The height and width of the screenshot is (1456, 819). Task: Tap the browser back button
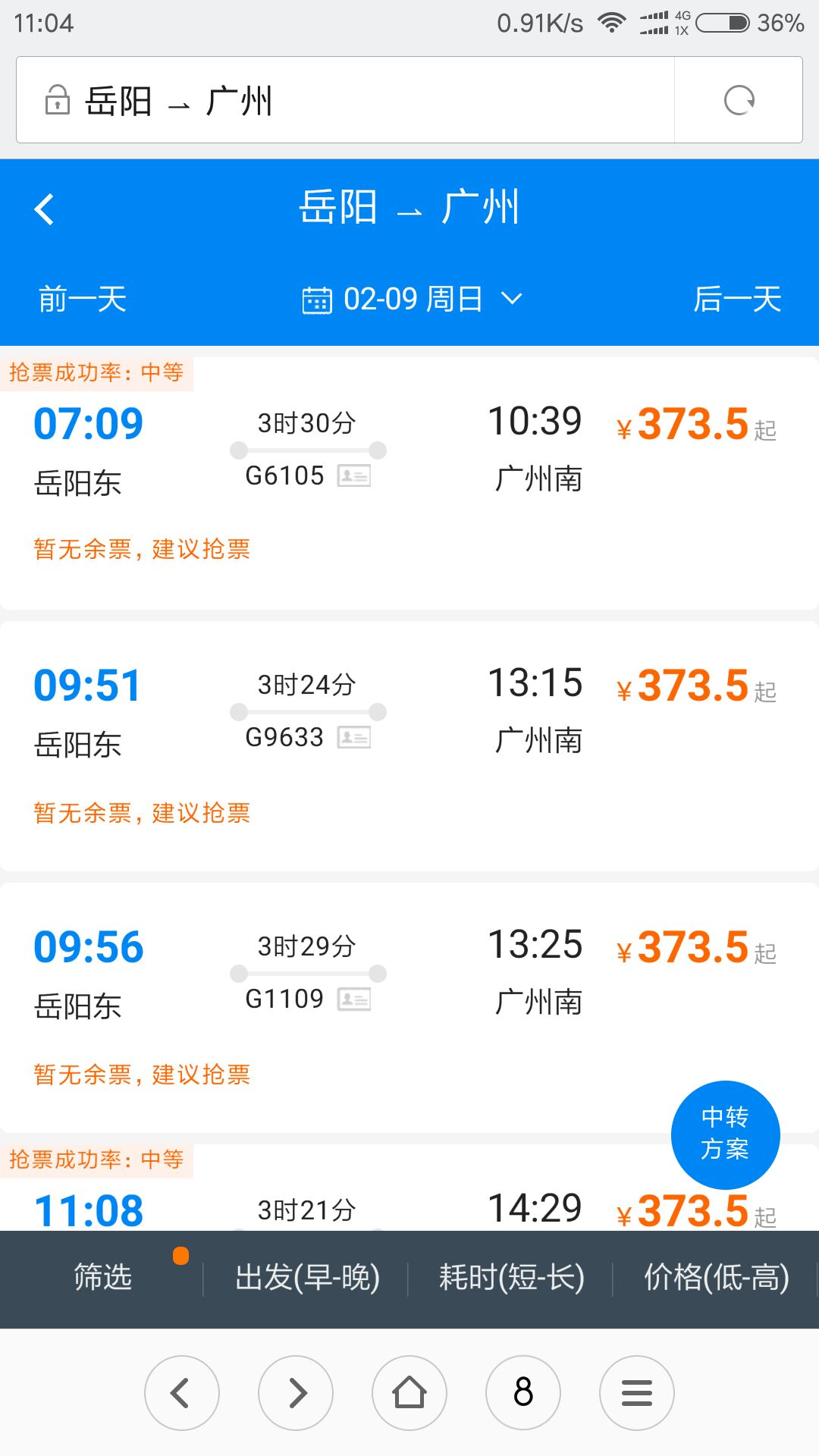tap(182, 1393)
